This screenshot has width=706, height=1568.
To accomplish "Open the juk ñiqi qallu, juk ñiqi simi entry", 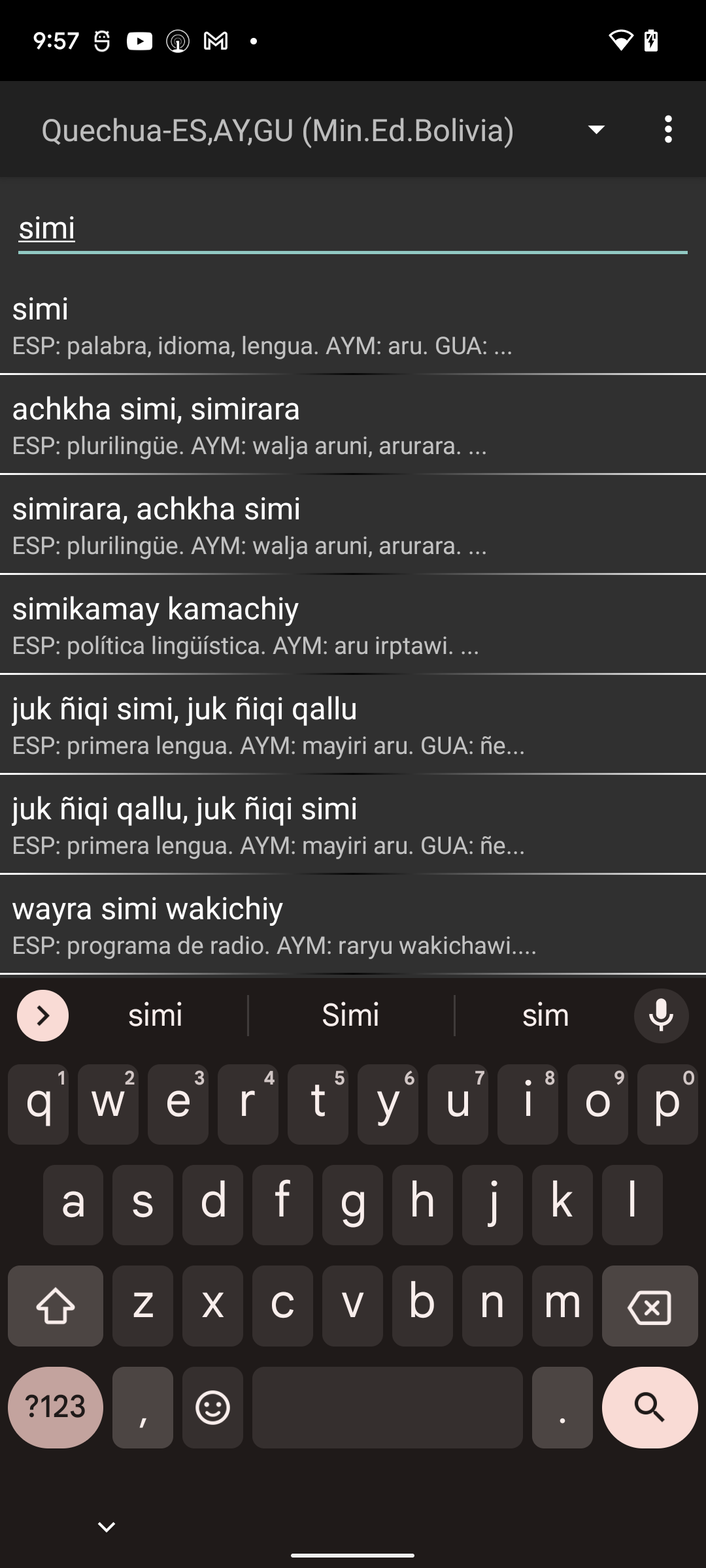I will [353, 825].
